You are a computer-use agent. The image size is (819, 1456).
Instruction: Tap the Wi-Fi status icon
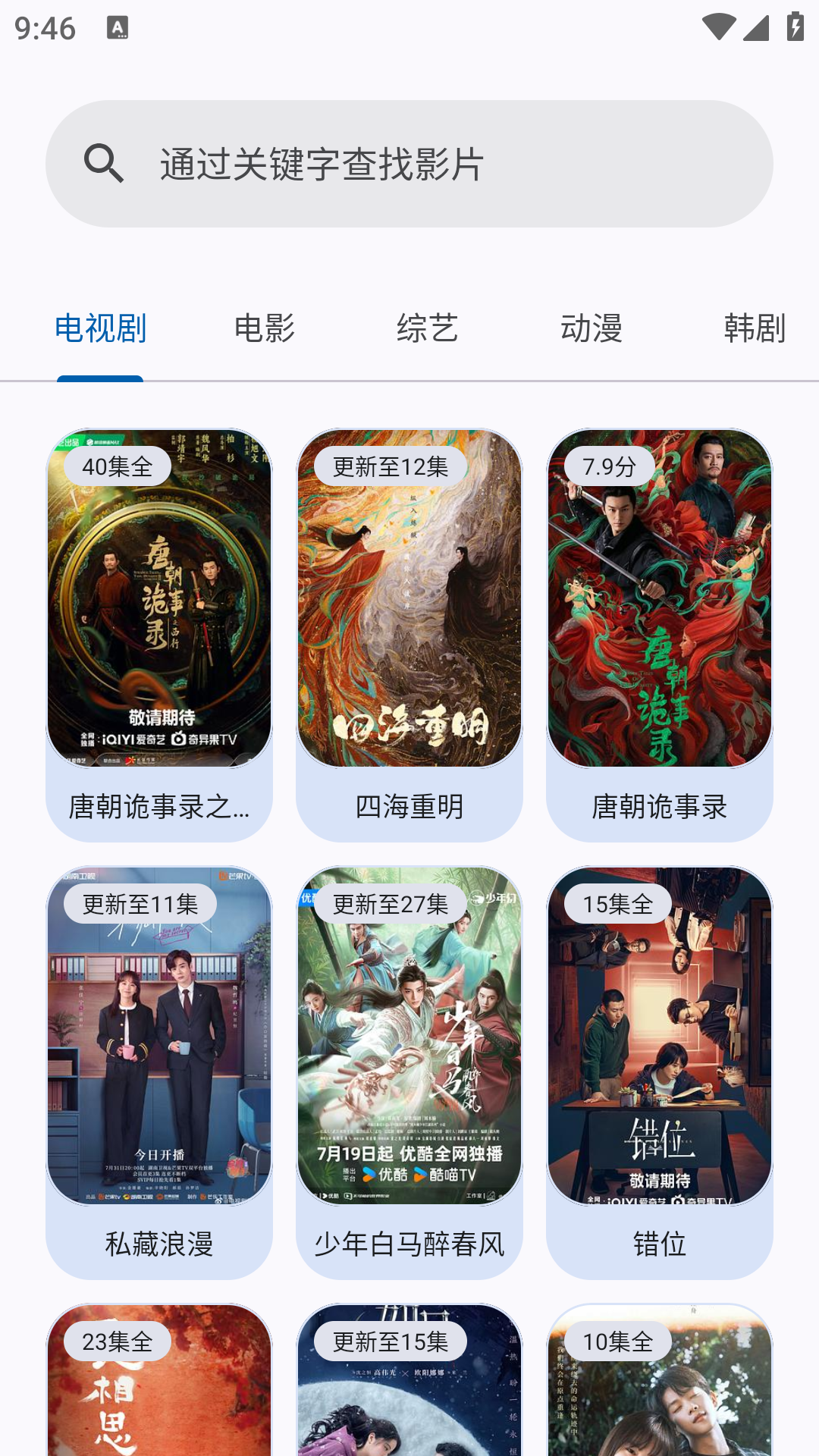[x=718, y=28]
